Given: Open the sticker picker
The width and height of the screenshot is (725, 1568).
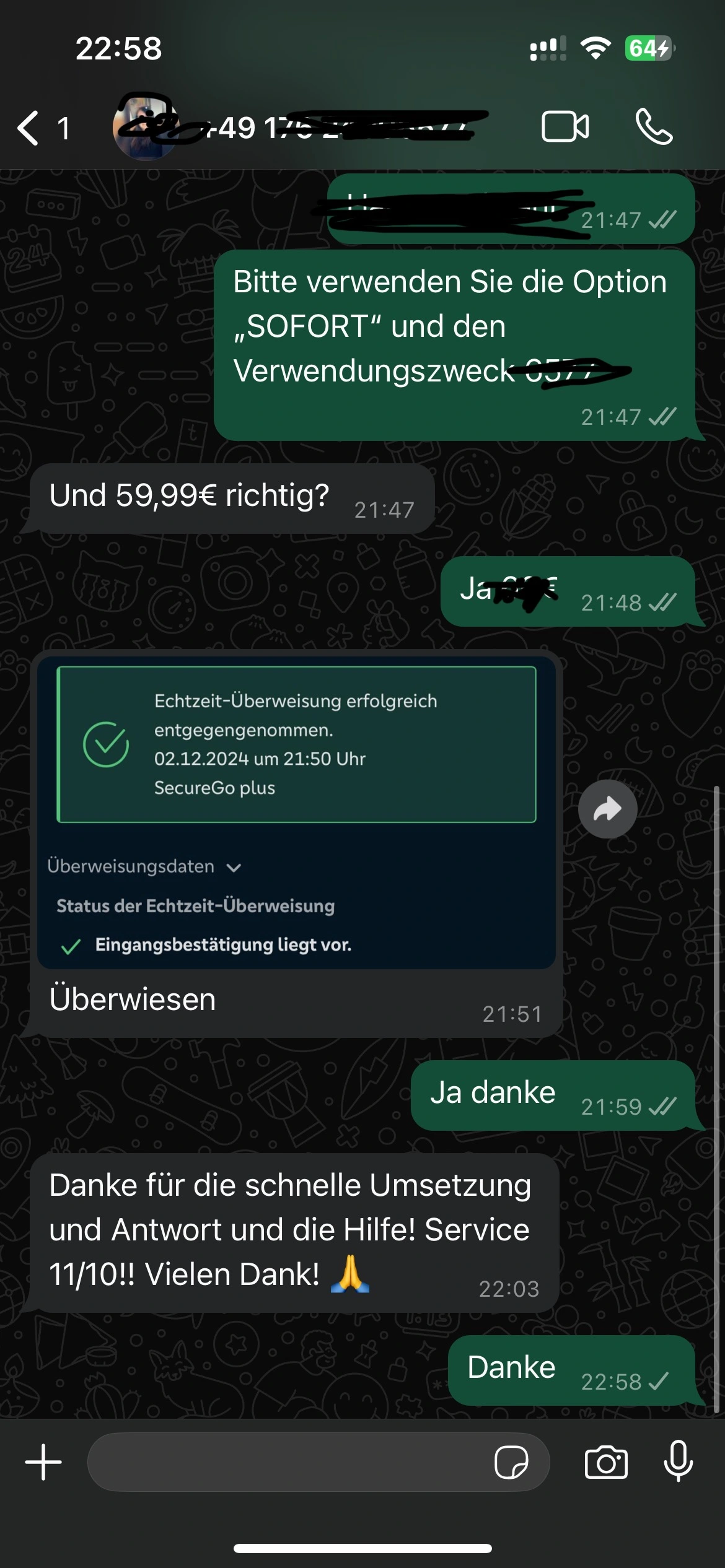Looking at the screenshot, I should click(x=511, y=1462).
